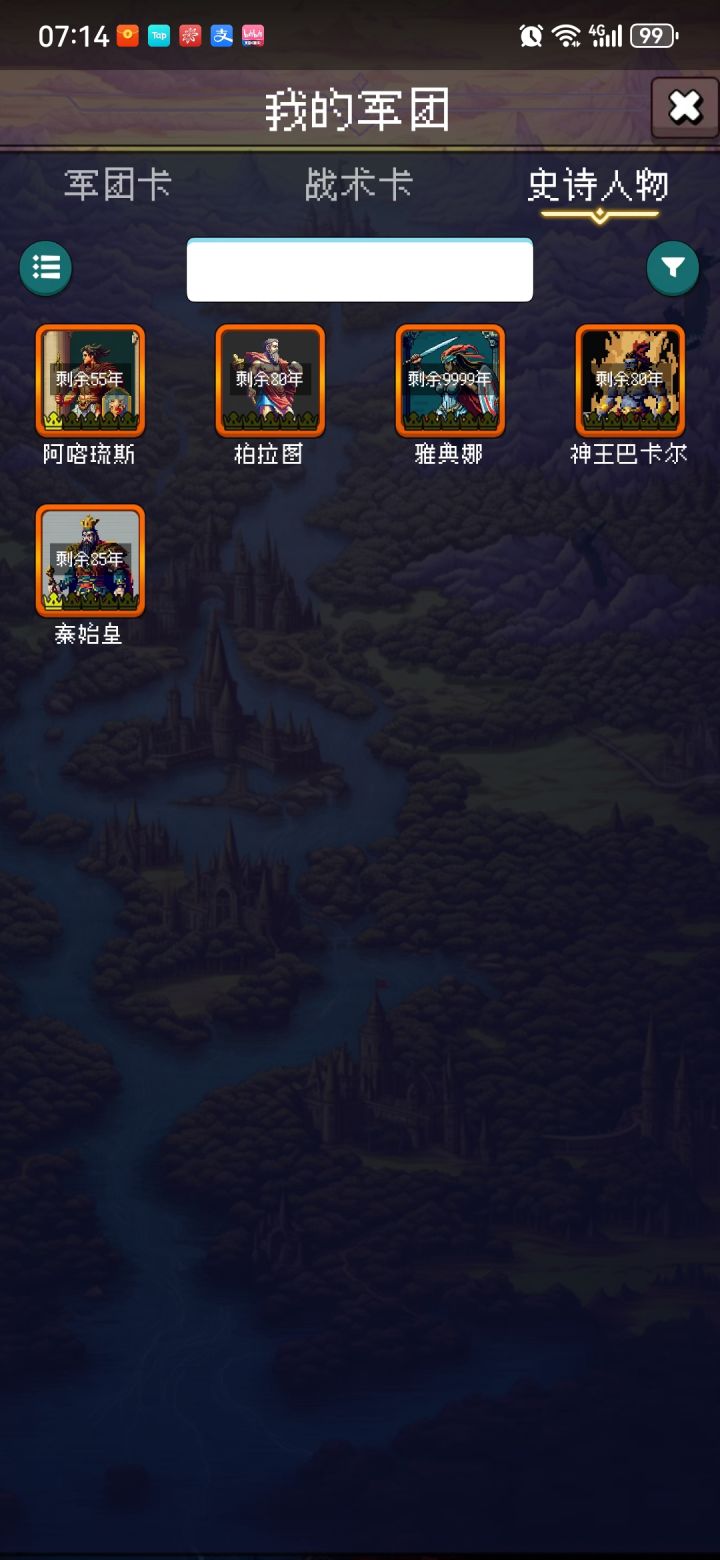Open the list view icon on the left
The height and width of the screenshot is (1560, 720).
pos(45,268)
